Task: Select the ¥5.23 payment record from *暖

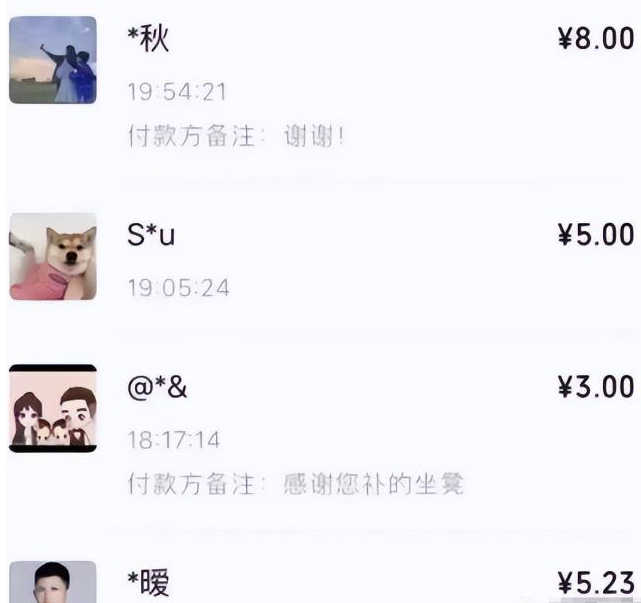Action: (x=320, y=582)
